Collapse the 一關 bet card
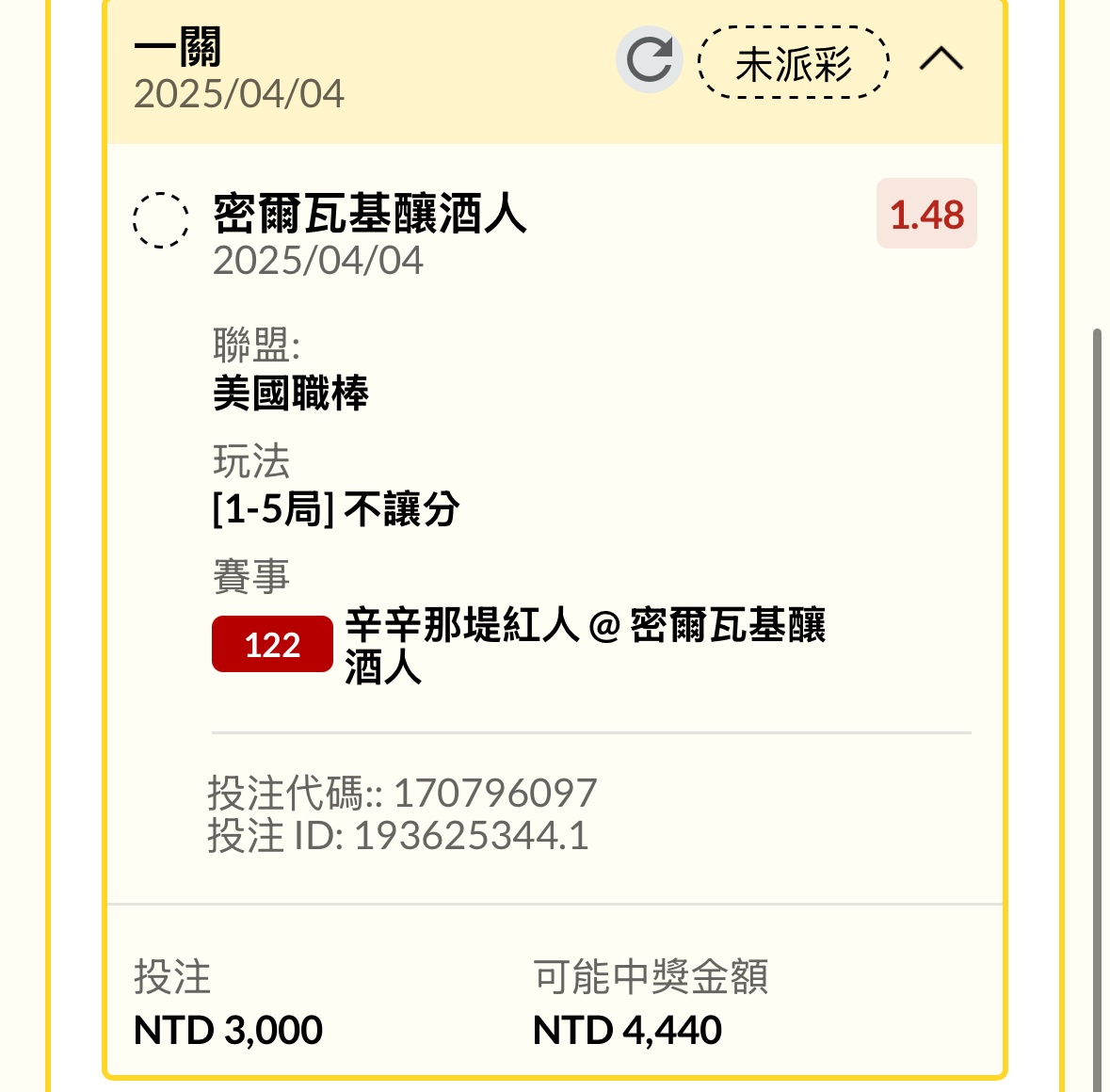Image resolution: width=1110 pixels, height=1092 pixels. point(941,60)
